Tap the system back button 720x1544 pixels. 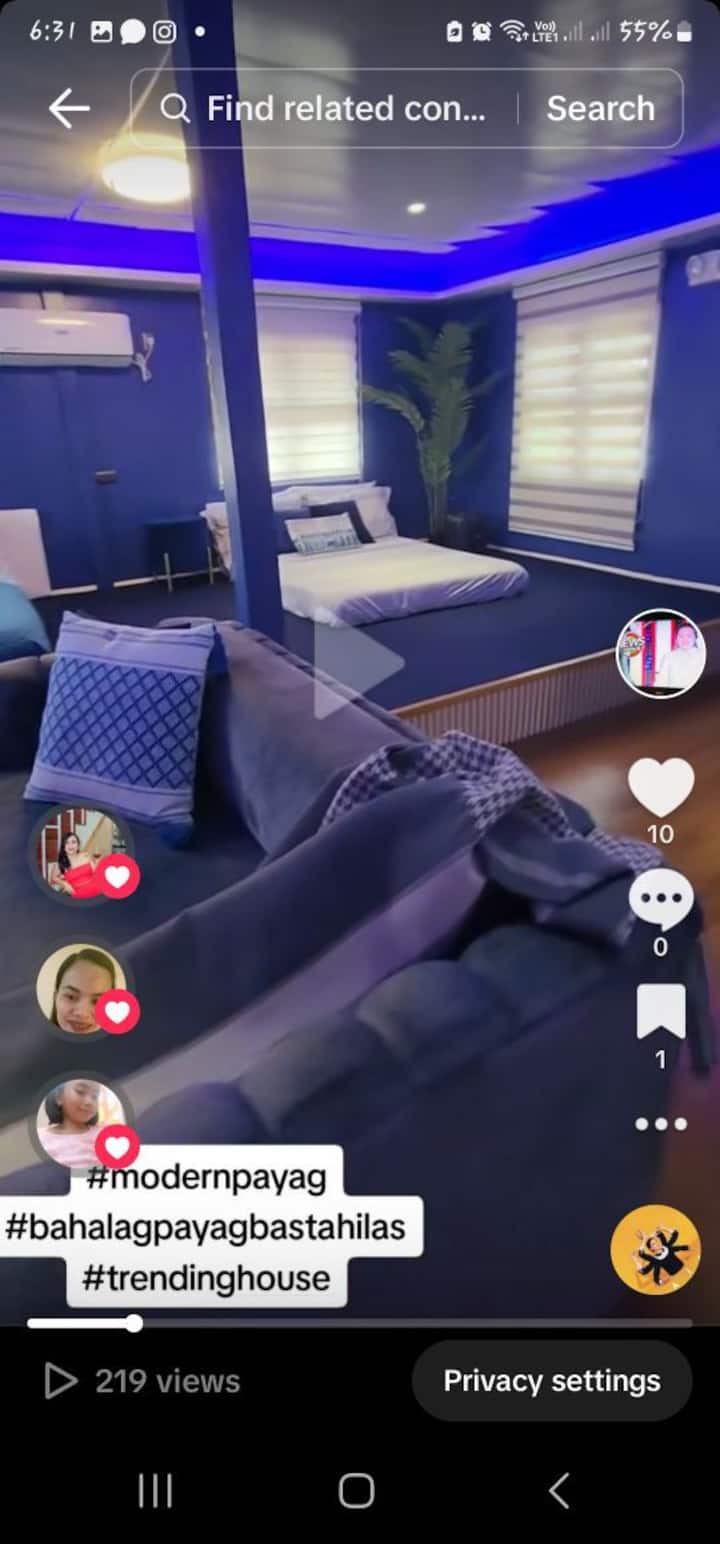(558, 1490)
